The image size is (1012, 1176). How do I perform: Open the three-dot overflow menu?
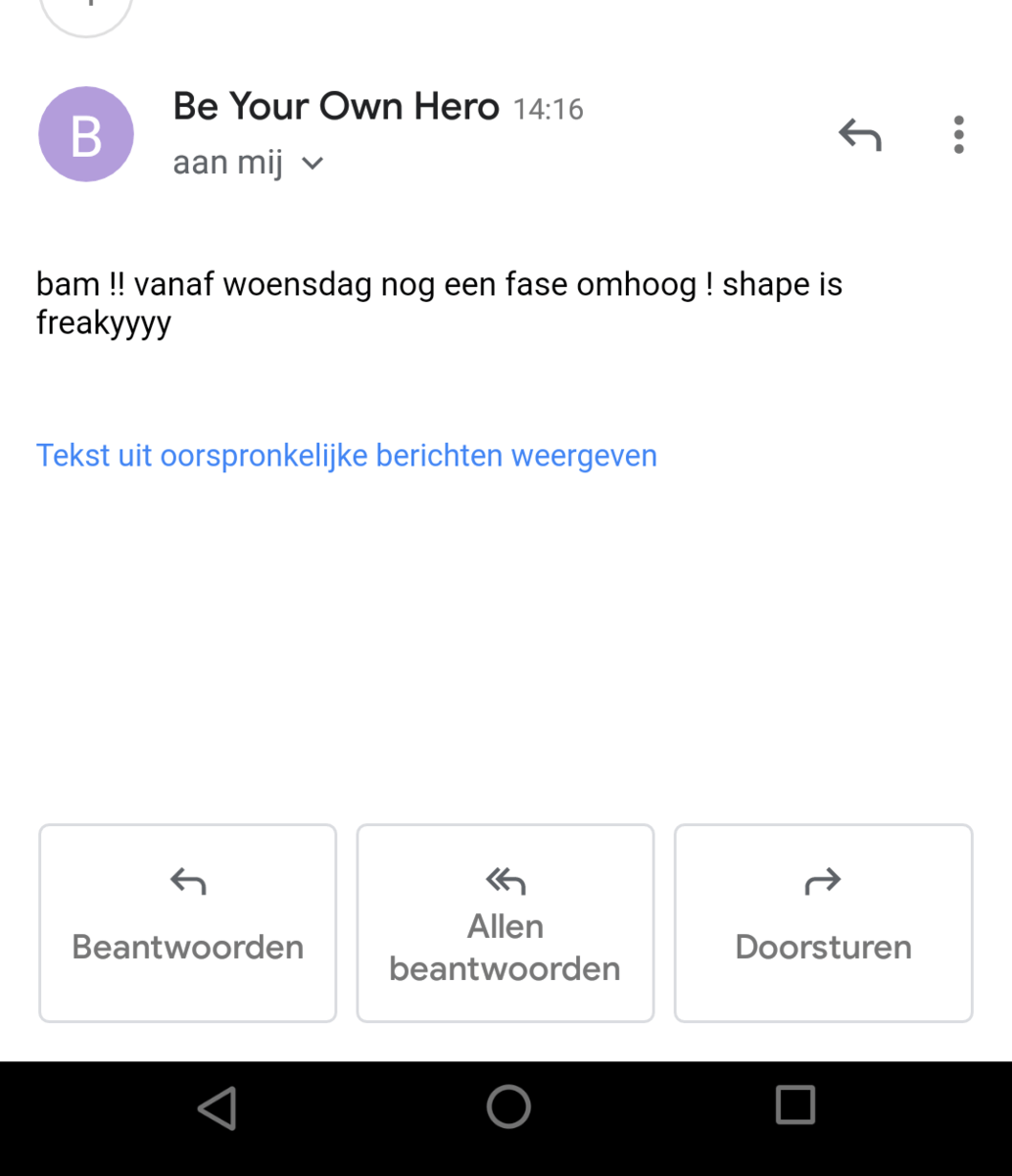point(958,135)
